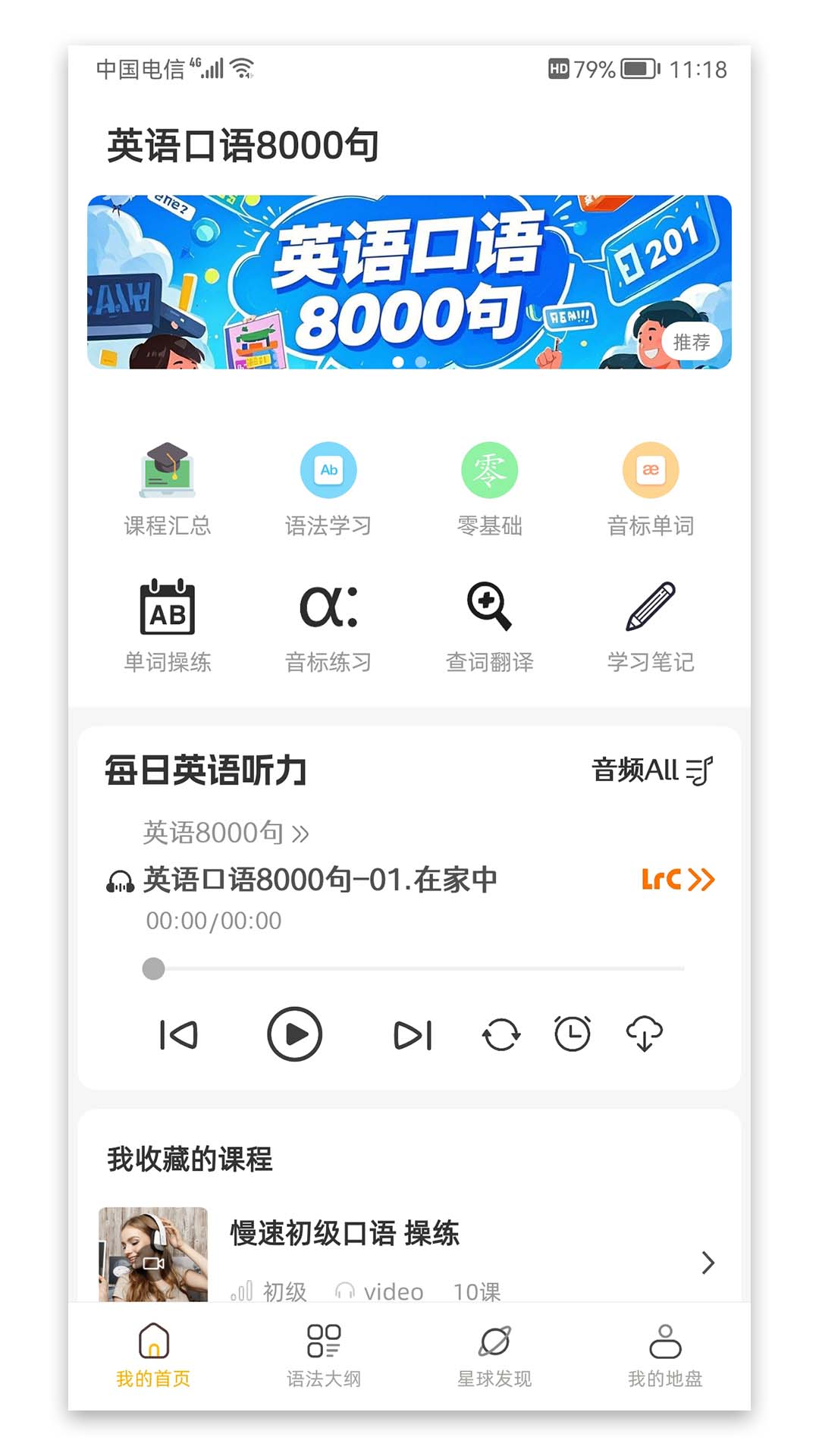Tap the download icon in the audio player
Image resolution: width=819 pixels, height=1456 pixels.
pos(642,1033)
